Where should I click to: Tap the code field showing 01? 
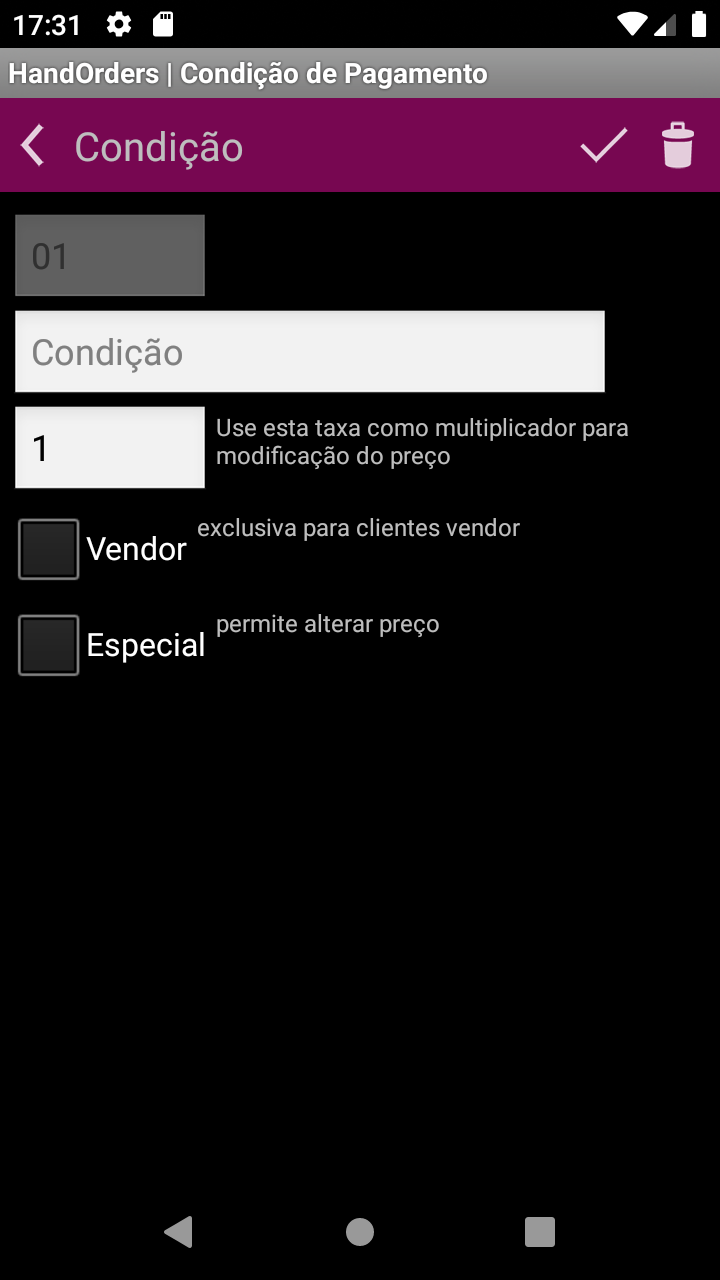(x=110, y=255)
